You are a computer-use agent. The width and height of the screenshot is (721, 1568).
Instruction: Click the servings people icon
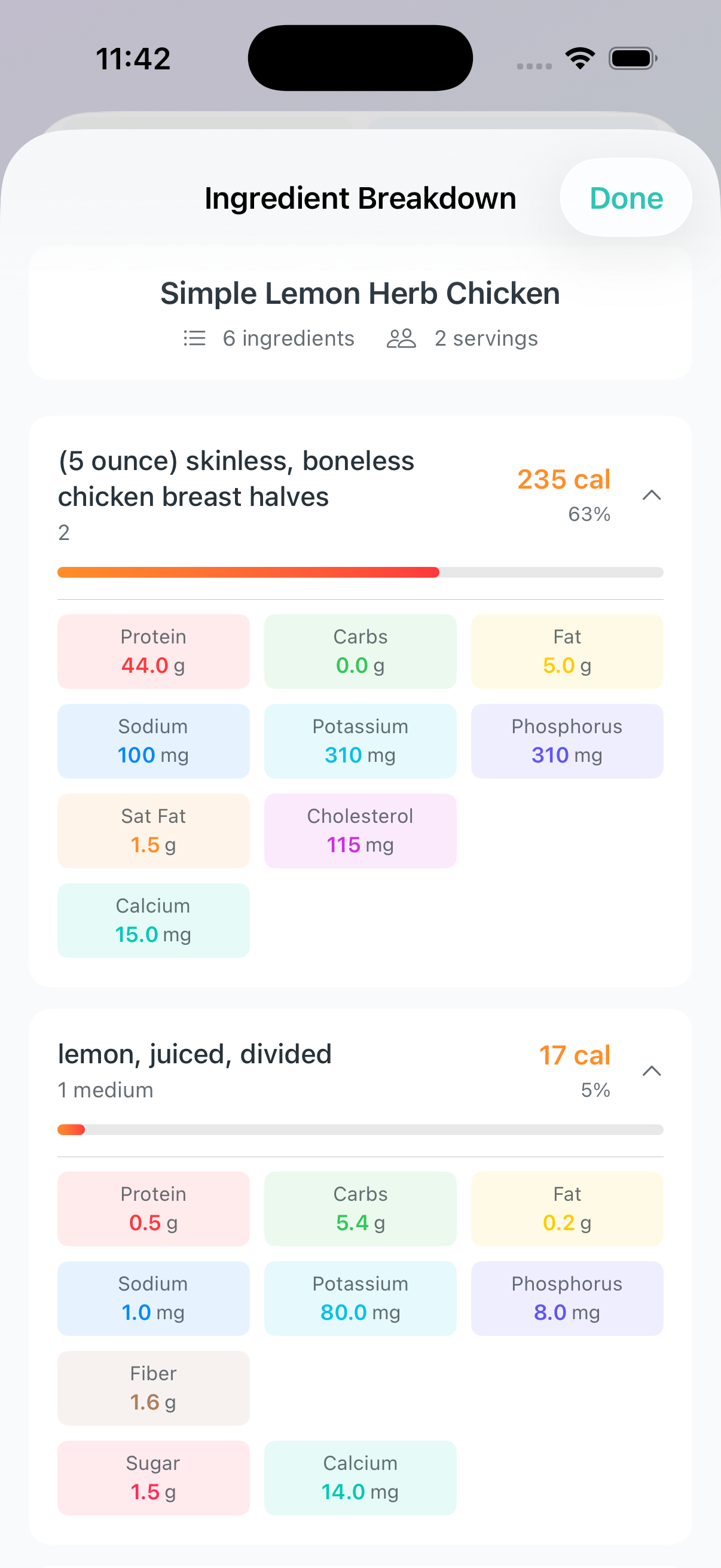pos(402,338)
